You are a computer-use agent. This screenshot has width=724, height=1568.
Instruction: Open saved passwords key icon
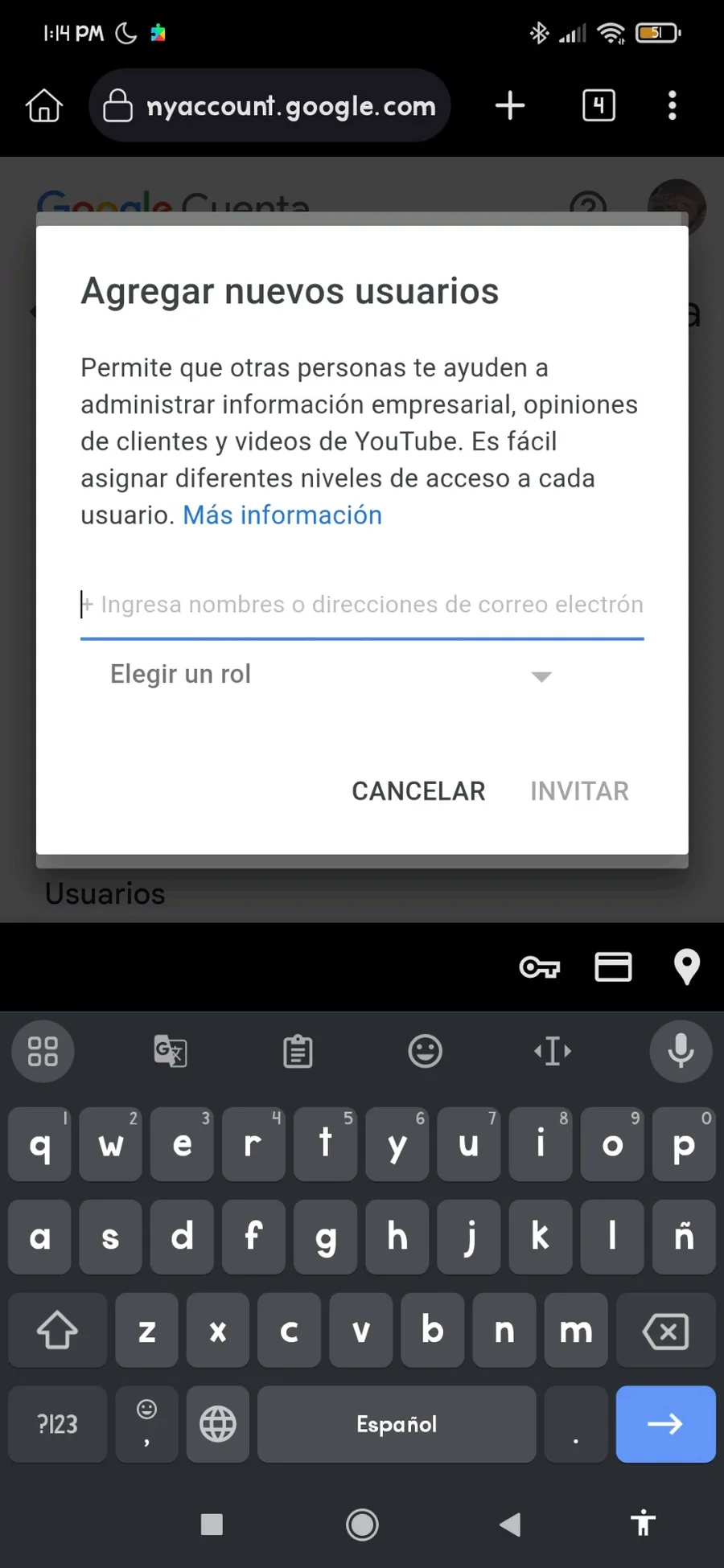[x=539, y=967]
